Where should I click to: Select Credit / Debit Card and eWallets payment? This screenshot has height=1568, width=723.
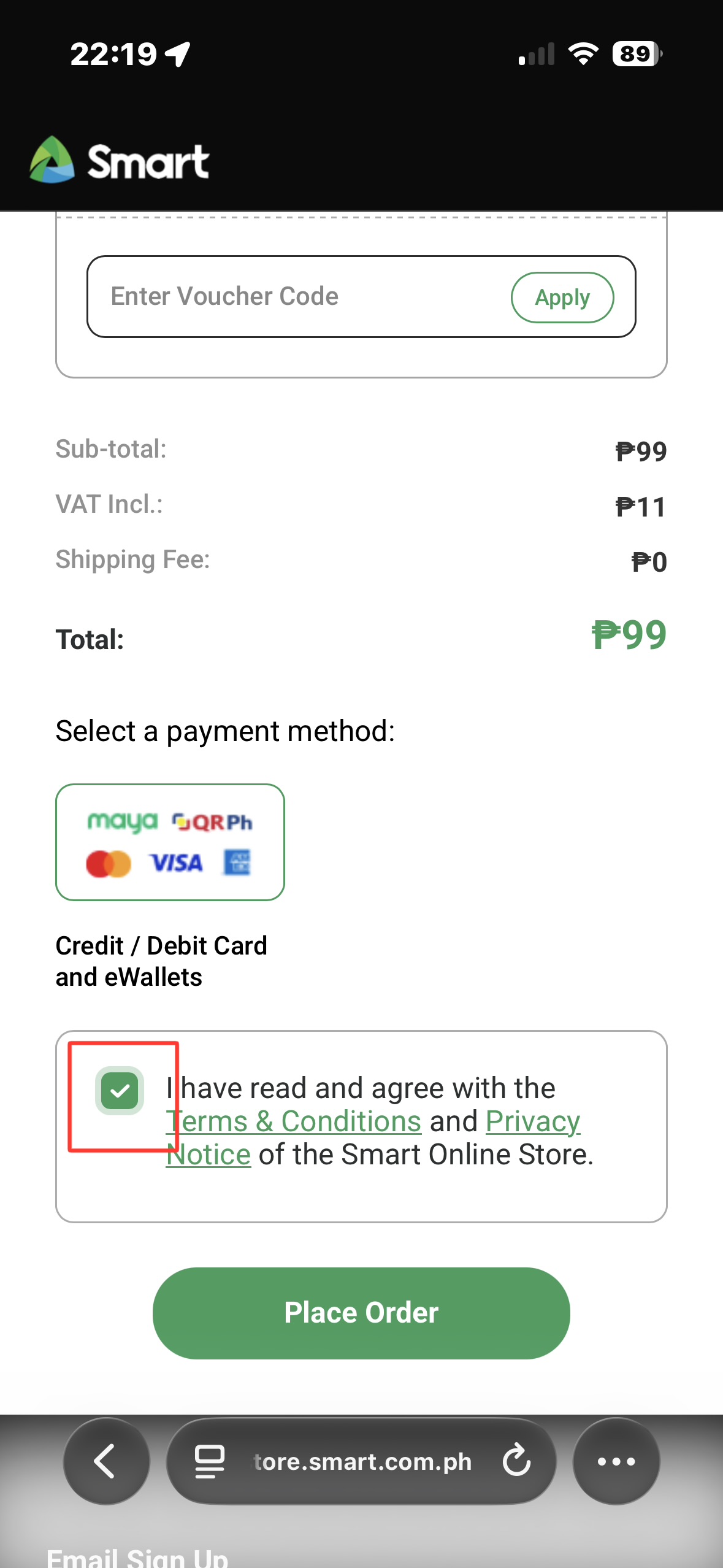tap(170, 842)
